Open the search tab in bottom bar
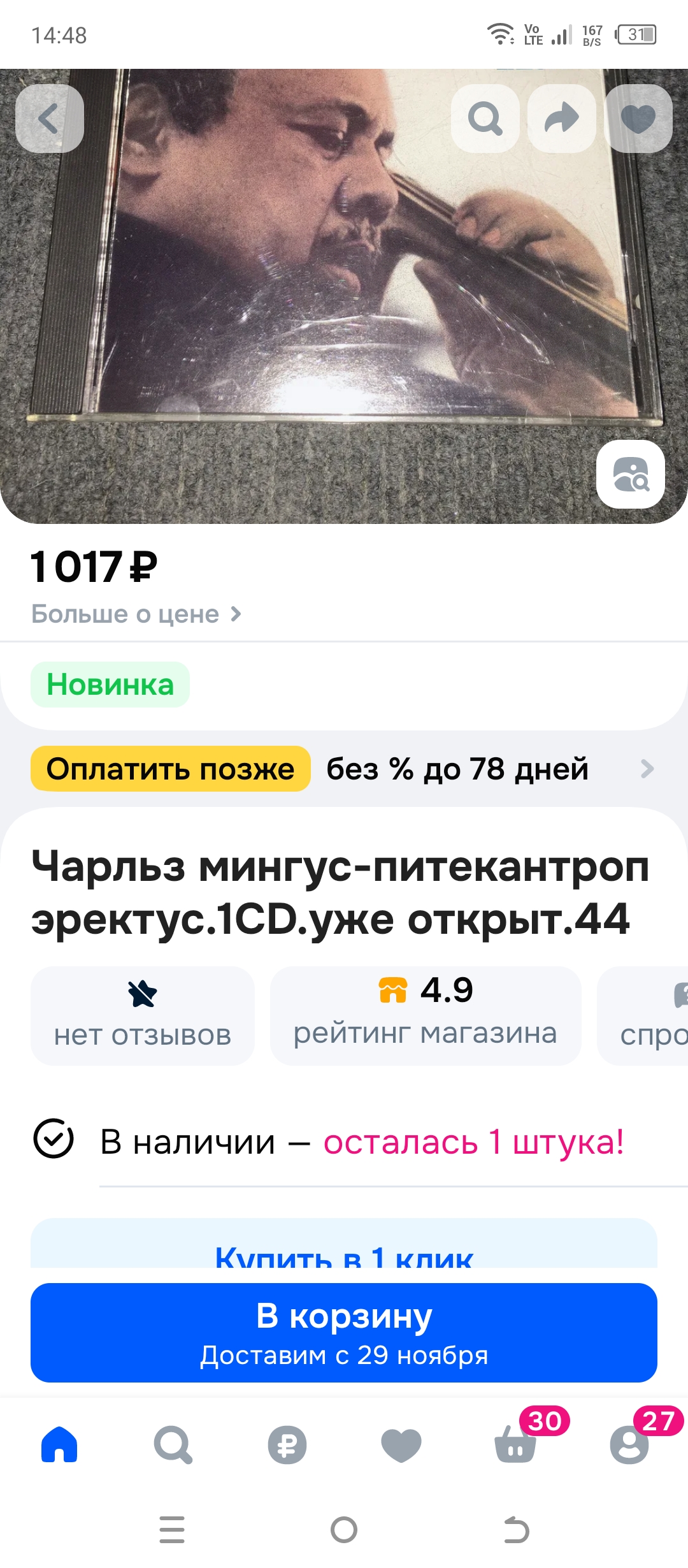The width and height of the screenshot is (688, 1568). [x=173, y=1444]
